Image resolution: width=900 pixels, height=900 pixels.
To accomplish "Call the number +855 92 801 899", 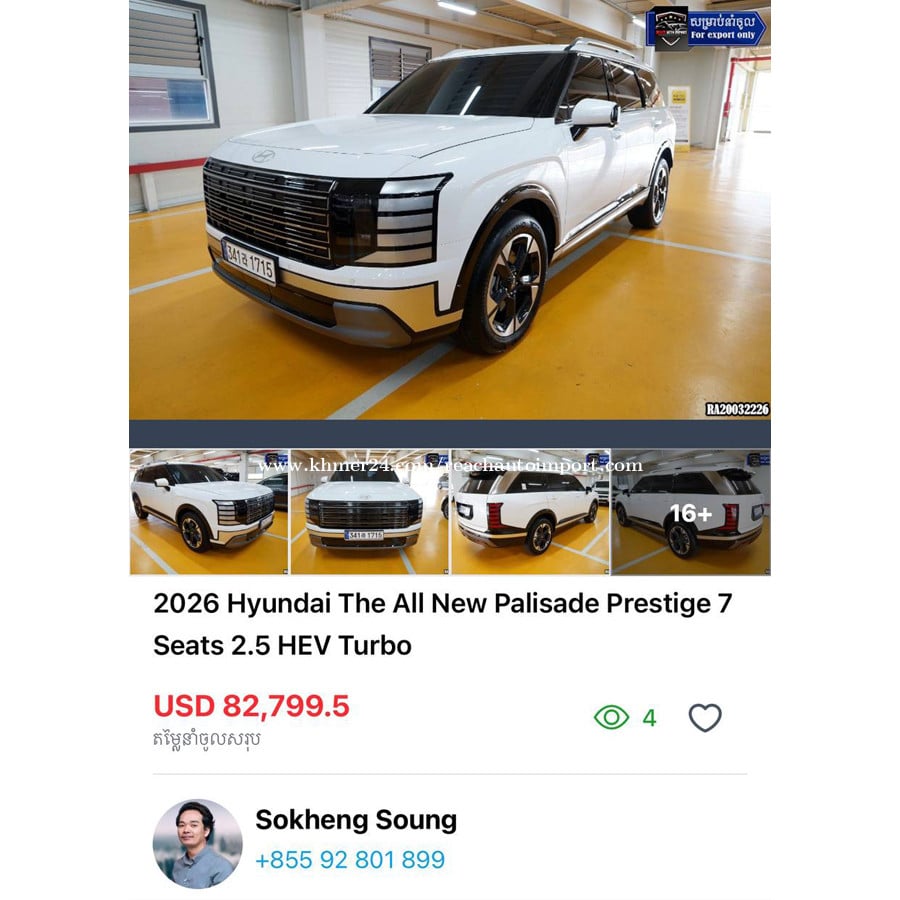I will click(x=350, y=860).
